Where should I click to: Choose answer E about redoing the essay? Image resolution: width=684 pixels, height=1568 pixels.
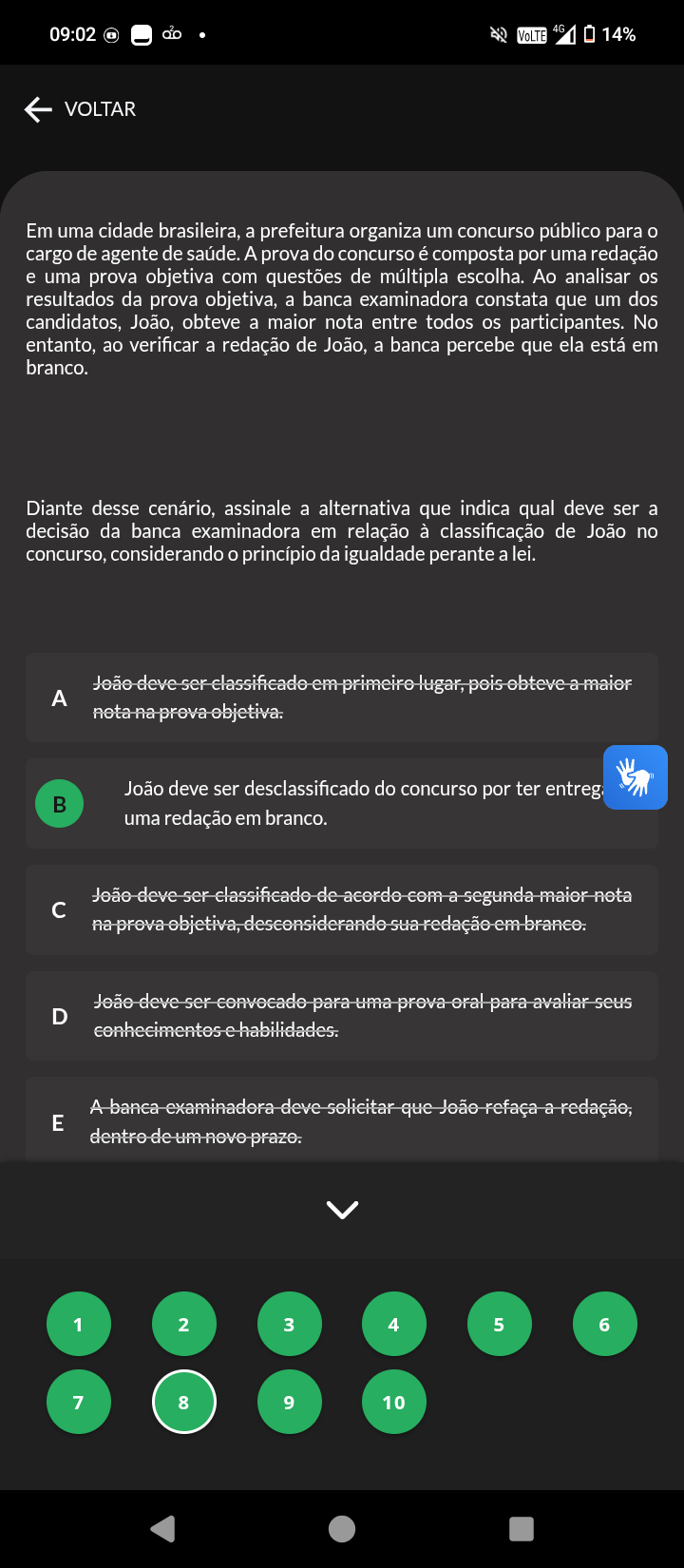pyautogui.click(x=342, y=1119)
